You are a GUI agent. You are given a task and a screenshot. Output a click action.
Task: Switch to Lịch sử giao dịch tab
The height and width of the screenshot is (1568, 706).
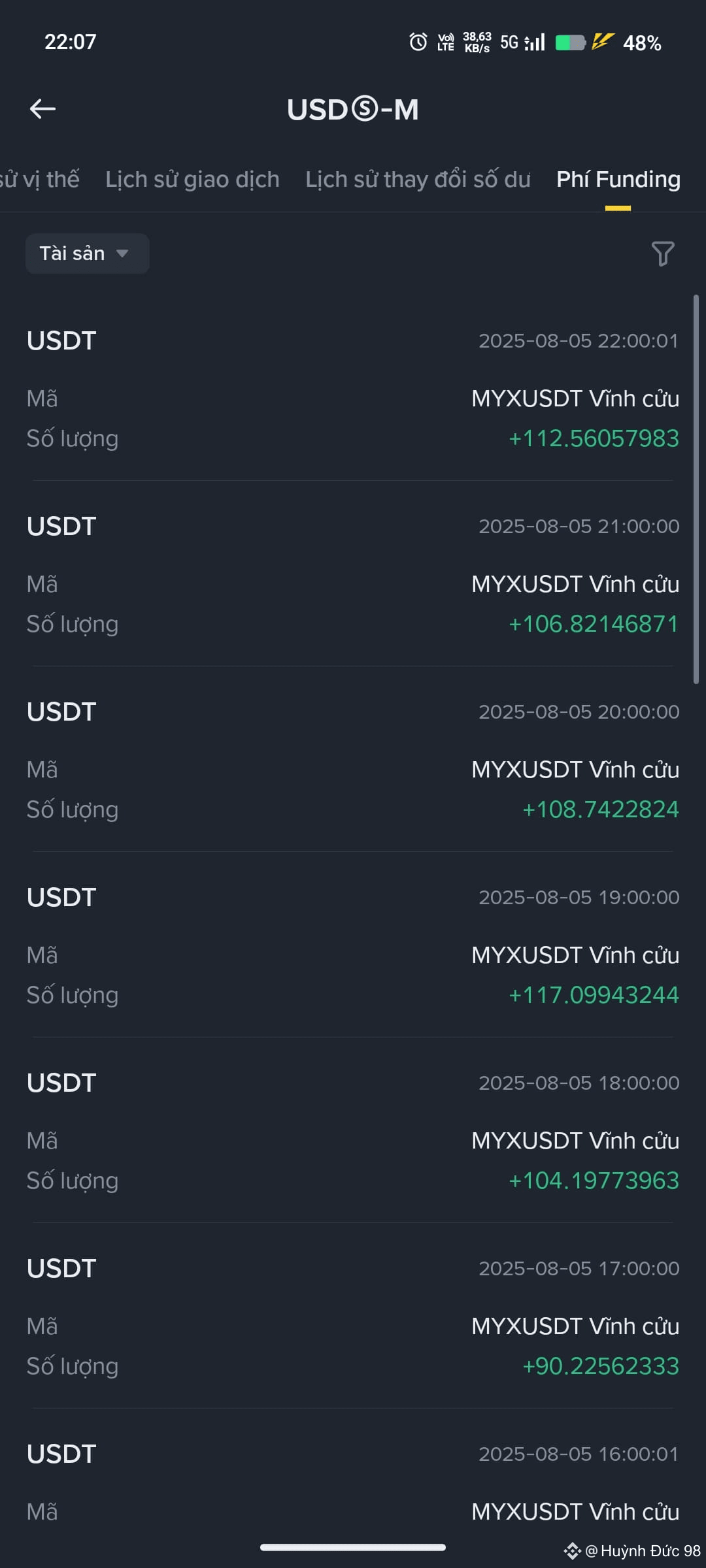192,179
